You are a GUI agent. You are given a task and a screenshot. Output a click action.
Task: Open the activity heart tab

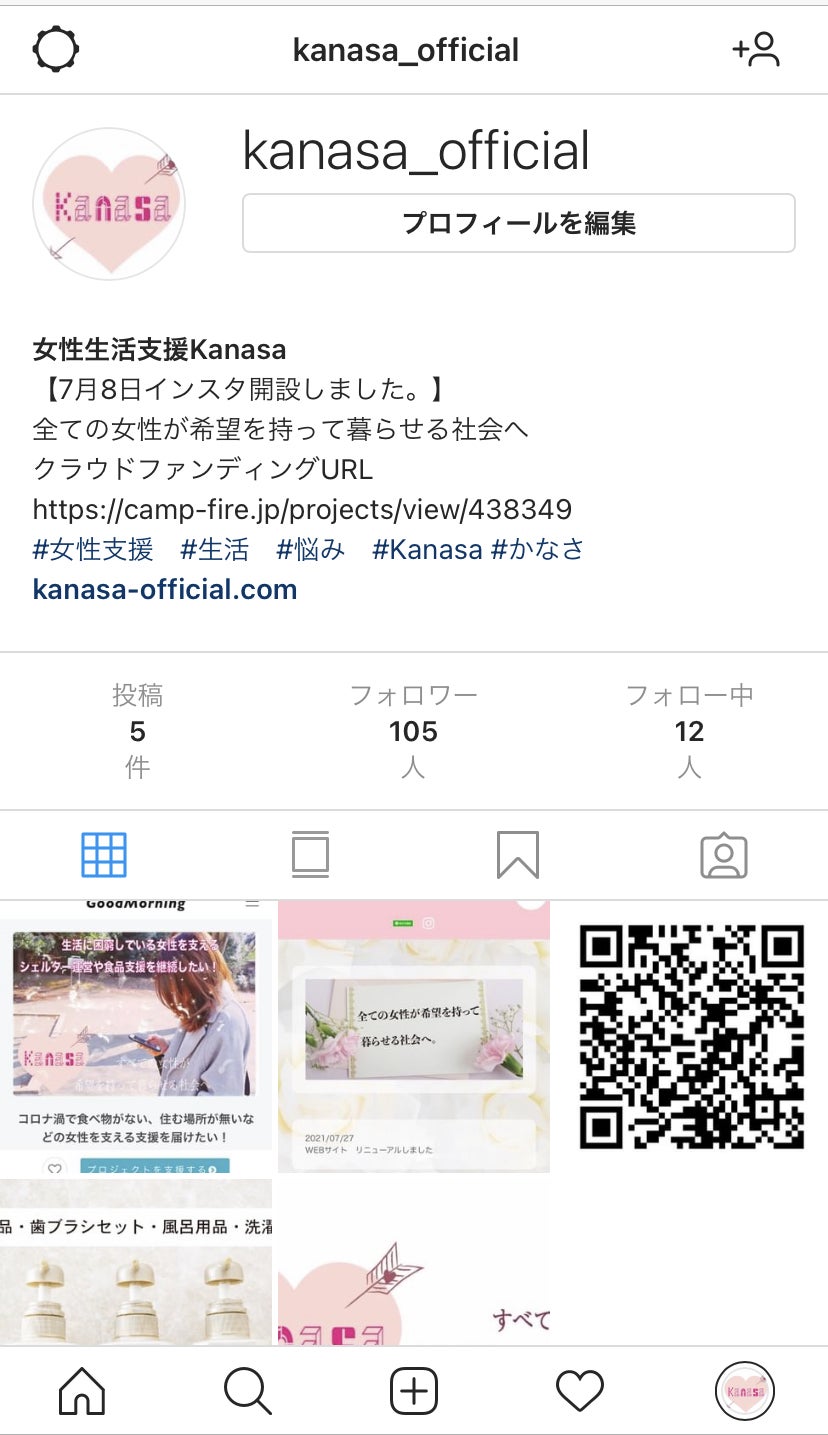tap(579, 1390)
